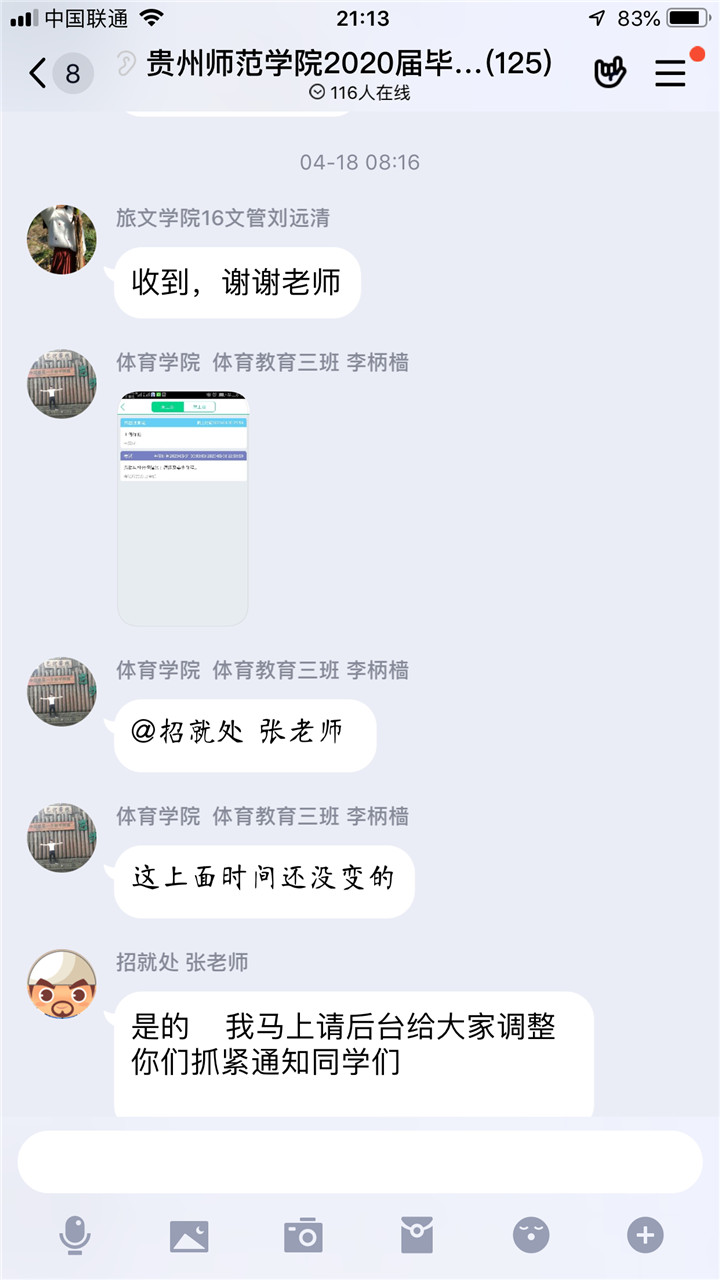
Task: Focus the message text input box
Action: pyautogui.click(x=360, y=1162)
